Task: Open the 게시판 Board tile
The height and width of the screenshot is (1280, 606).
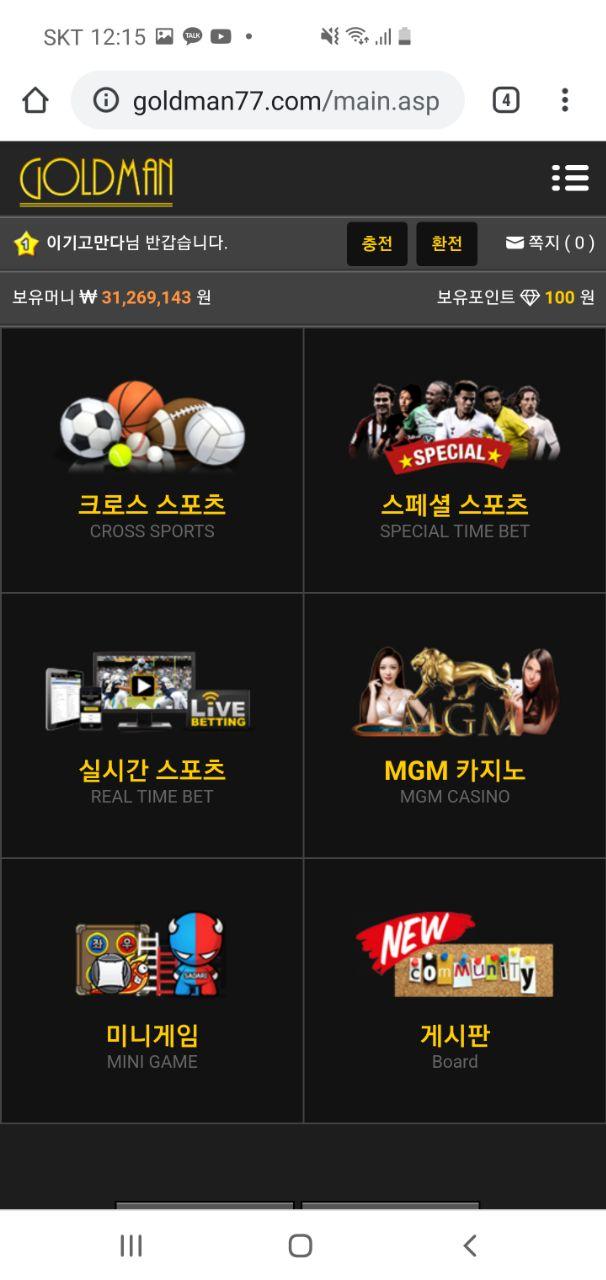Action: [x=454, y=990]
